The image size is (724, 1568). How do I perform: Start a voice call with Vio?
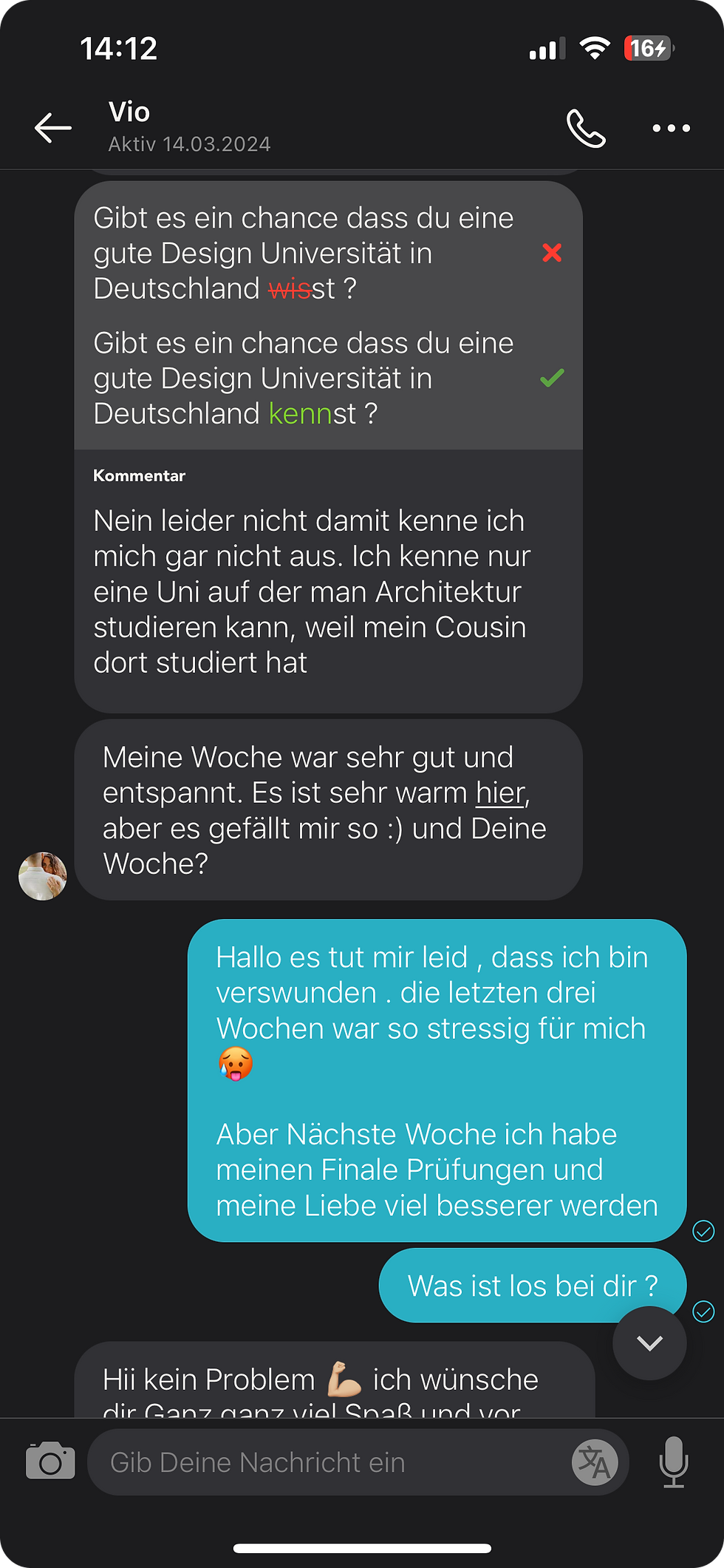pyautogui.click(x=586, y=129)
